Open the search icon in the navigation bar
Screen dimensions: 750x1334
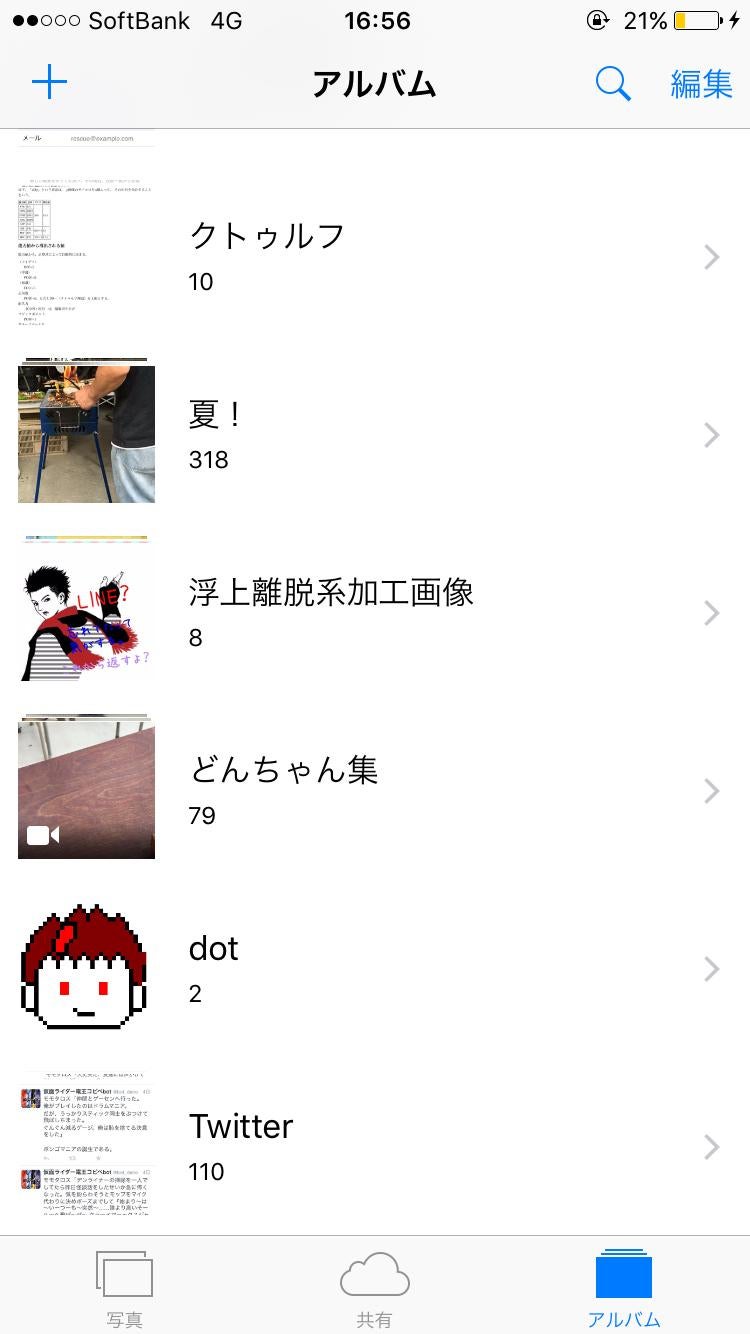613,84
